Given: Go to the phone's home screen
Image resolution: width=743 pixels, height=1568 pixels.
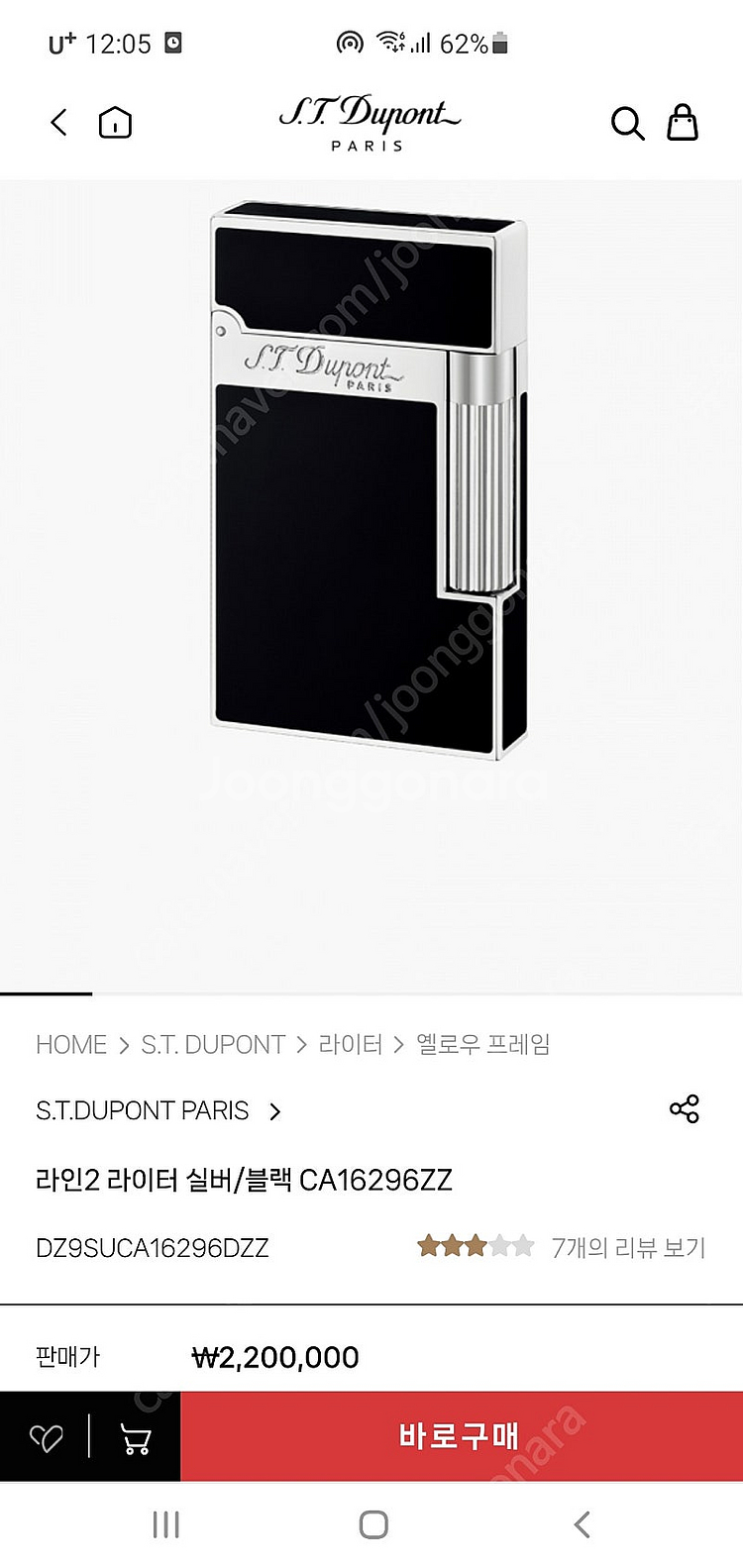Looking at the screenshot, I should (x=372, y=1524).
